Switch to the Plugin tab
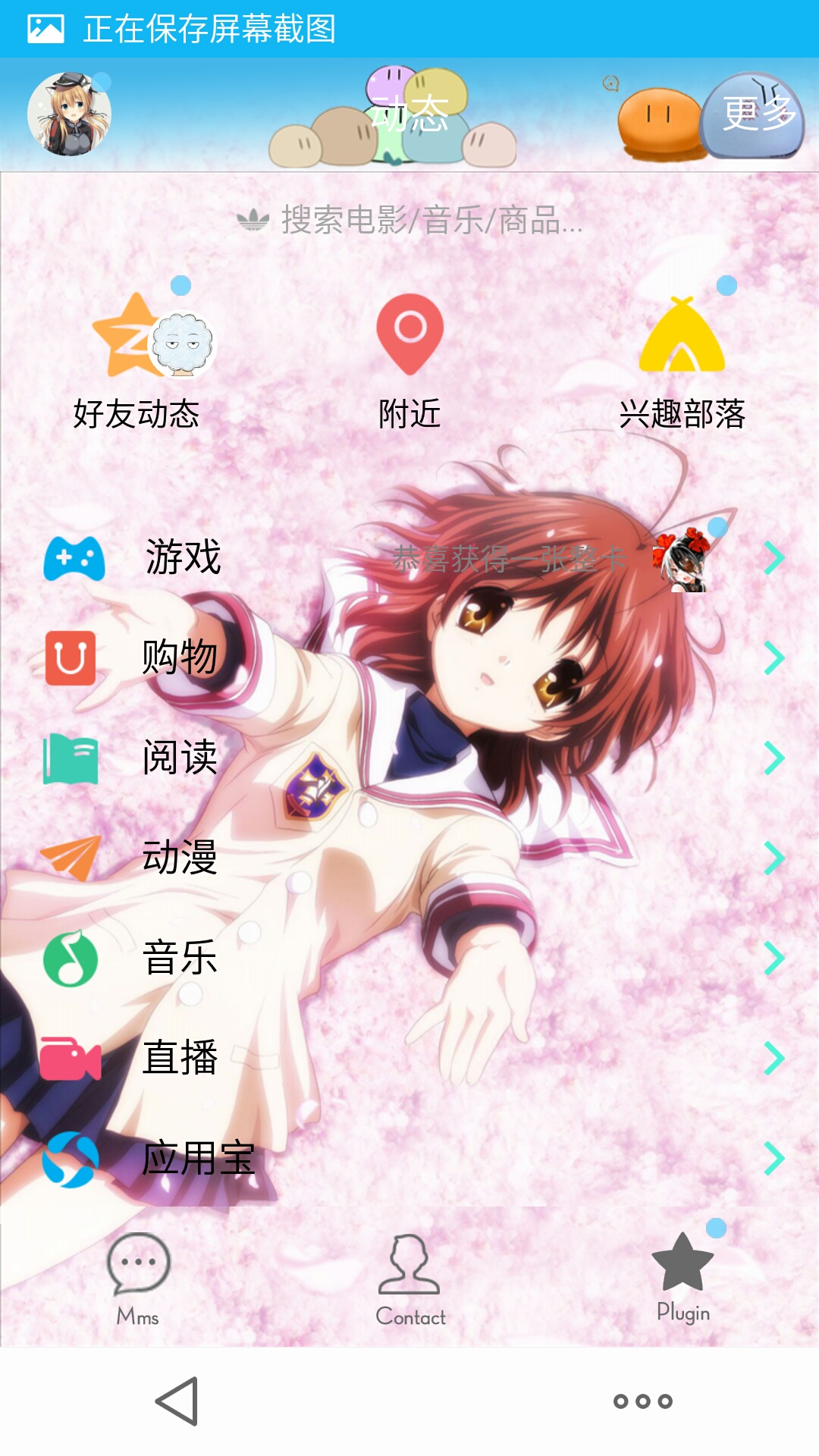The height and width of the screenshot is (1456, 819). tap(682, 1277)
